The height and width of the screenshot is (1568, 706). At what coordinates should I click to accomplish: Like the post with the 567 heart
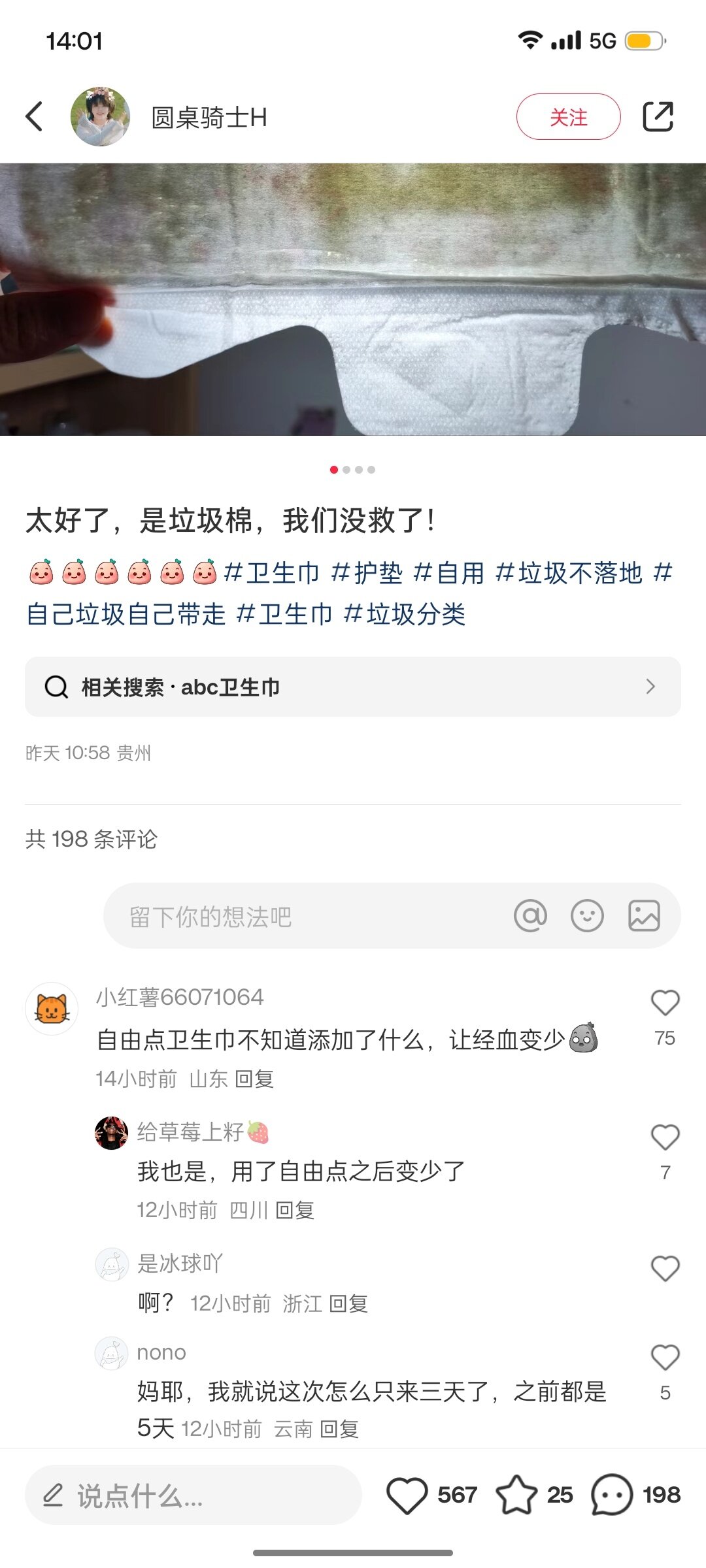407,1495
